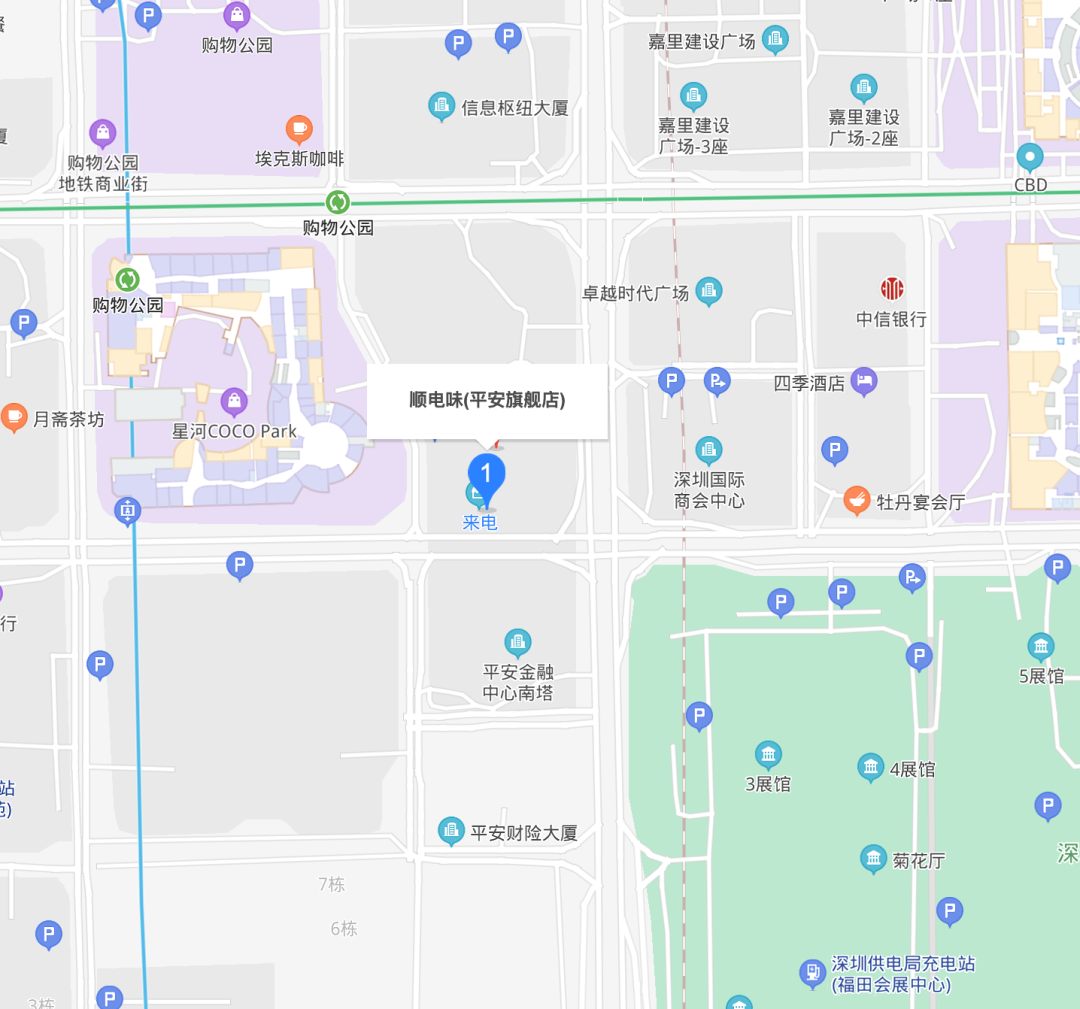Tap the 月斋茶坊 tea house marker
The height and width of the screenshot is (1009, 1080).
(x=14, y=417)
